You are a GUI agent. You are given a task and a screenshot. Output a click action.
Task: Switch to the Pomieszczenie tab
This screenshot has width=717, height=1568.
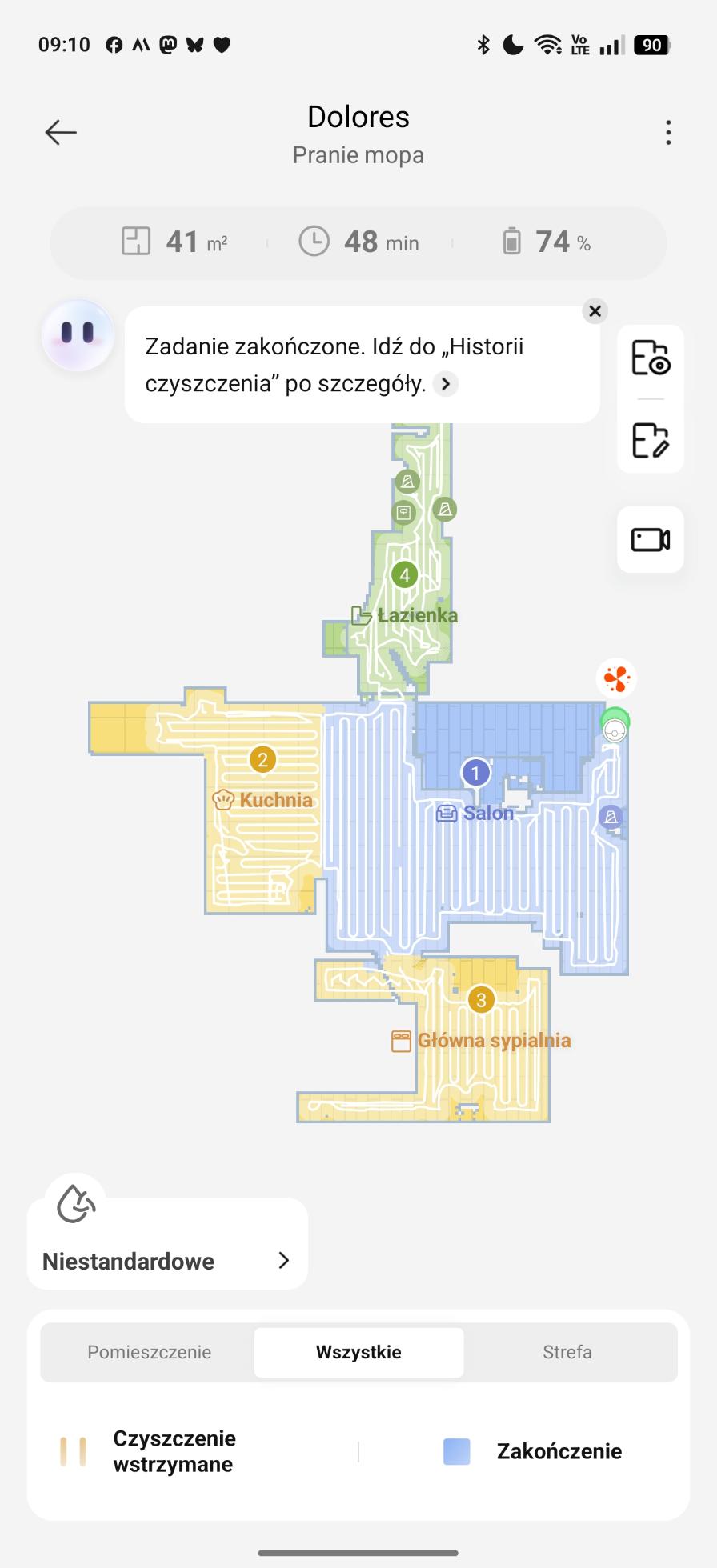(x=150, y=1352)
